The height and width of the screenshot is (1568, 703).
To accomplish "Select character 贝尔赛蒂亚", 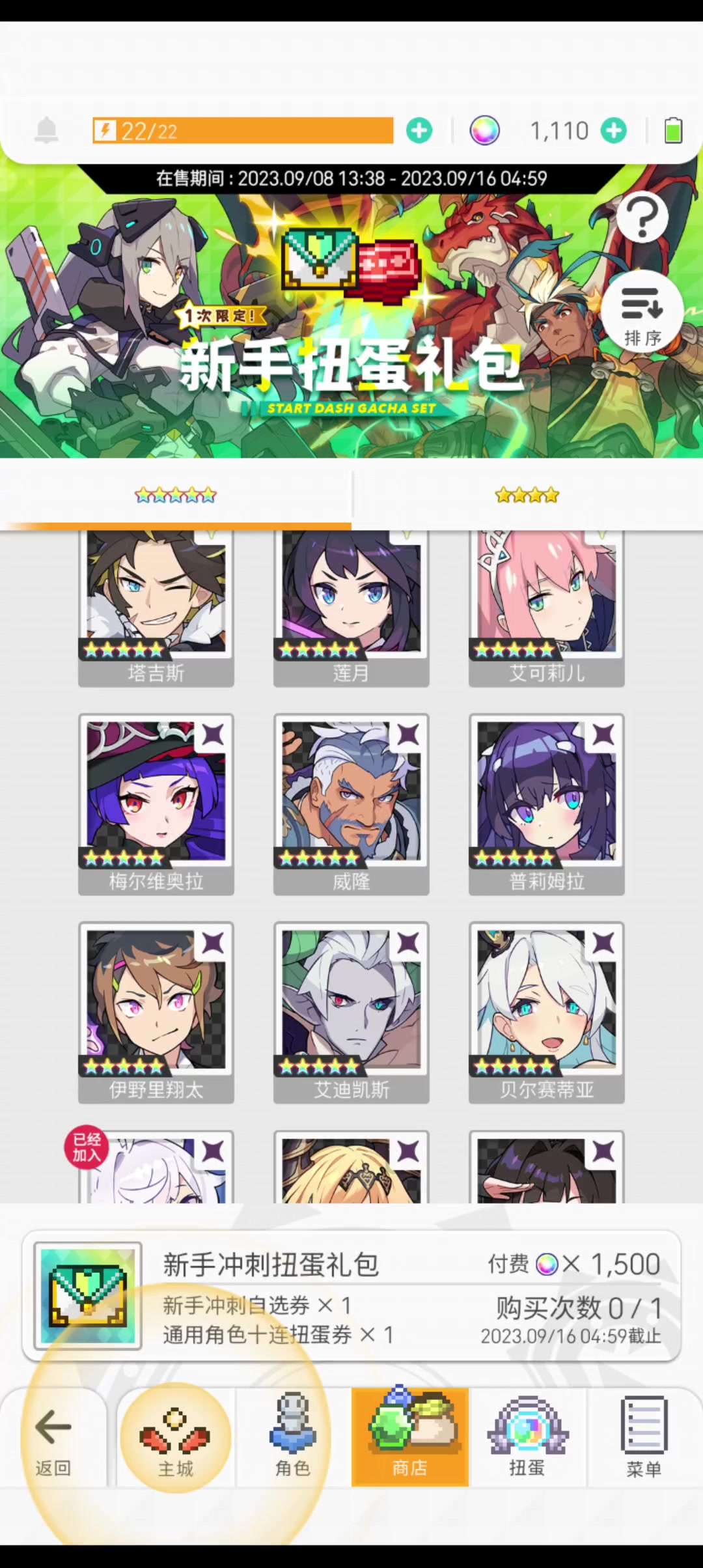I will 547,1013.
